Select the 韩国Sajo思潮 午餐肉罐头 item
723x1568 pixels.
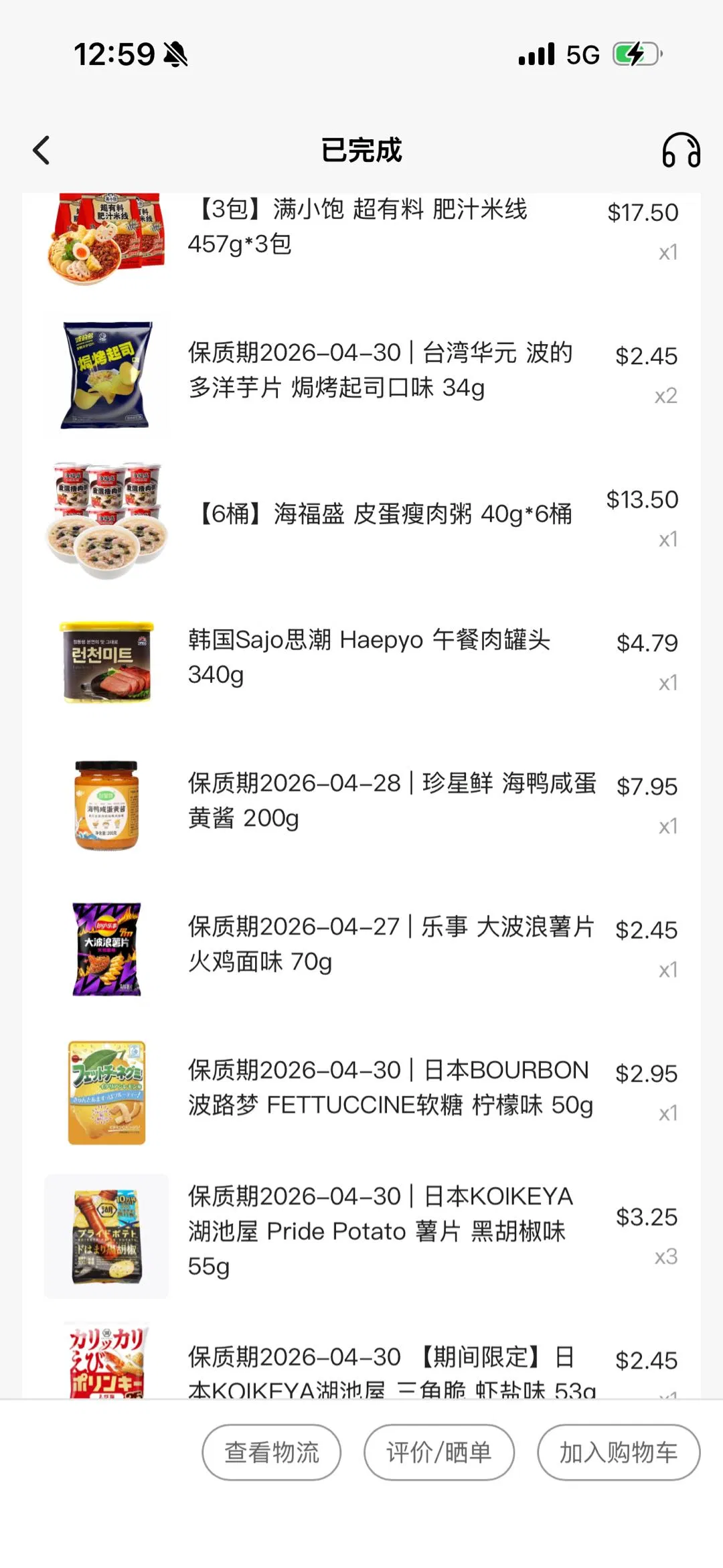tap(370, 657)
